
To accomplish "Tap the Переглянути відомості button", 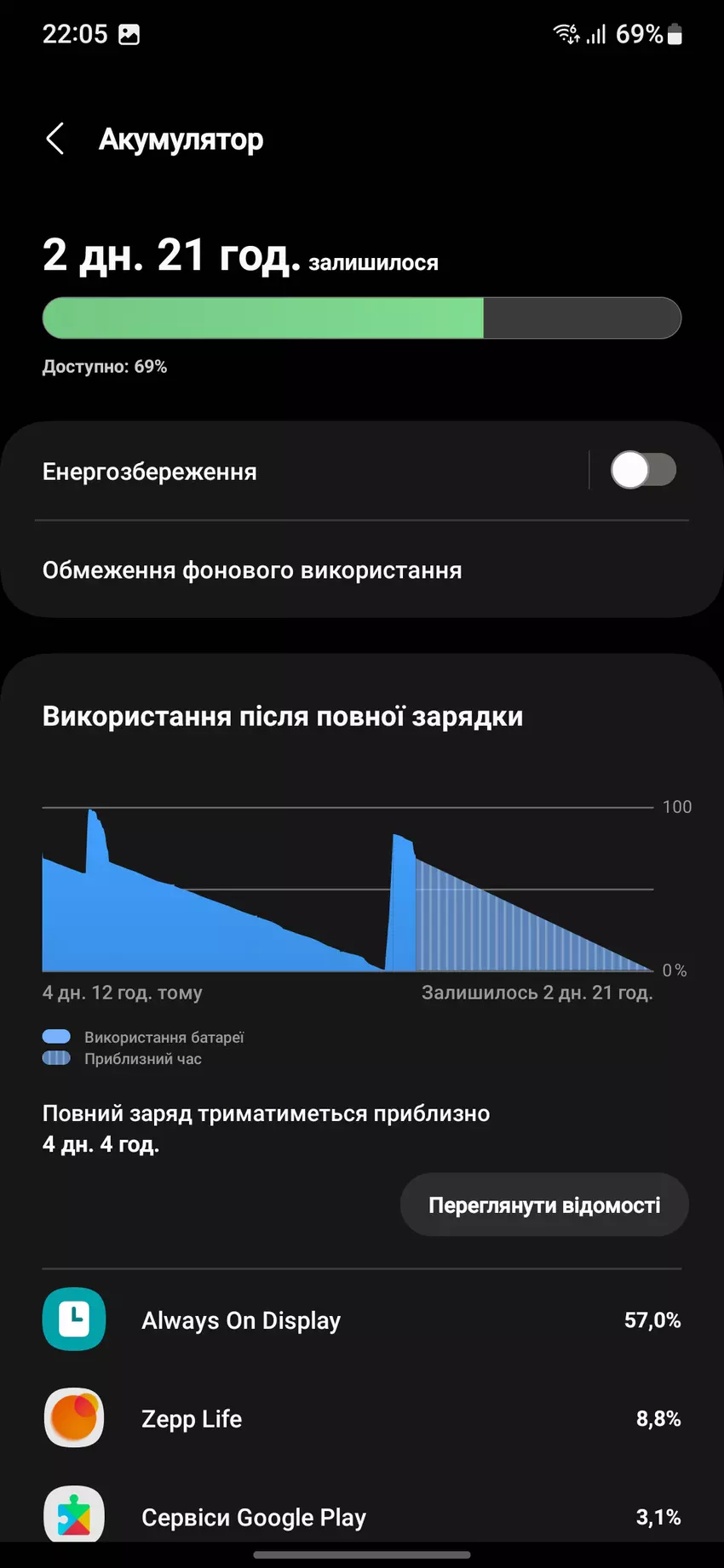I will (543, 1205).
